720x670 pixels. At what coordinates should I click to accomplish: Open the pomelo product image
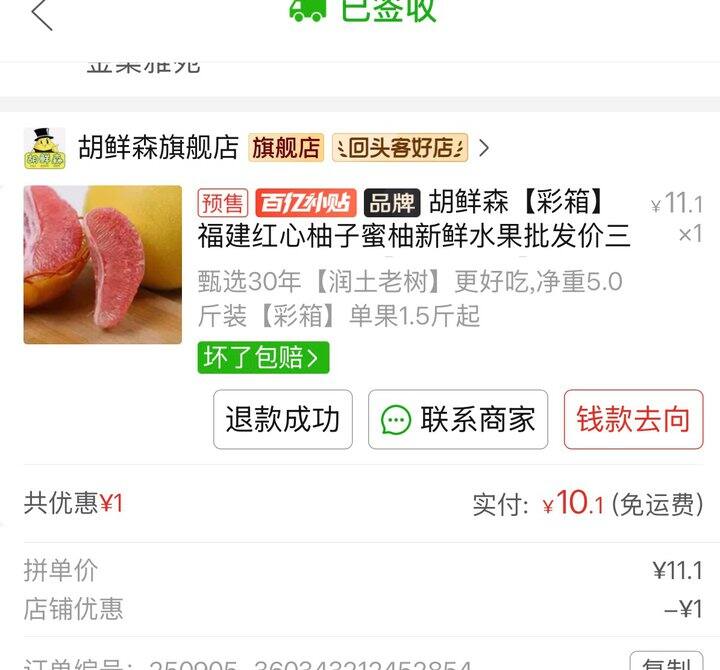coord(103,265)
